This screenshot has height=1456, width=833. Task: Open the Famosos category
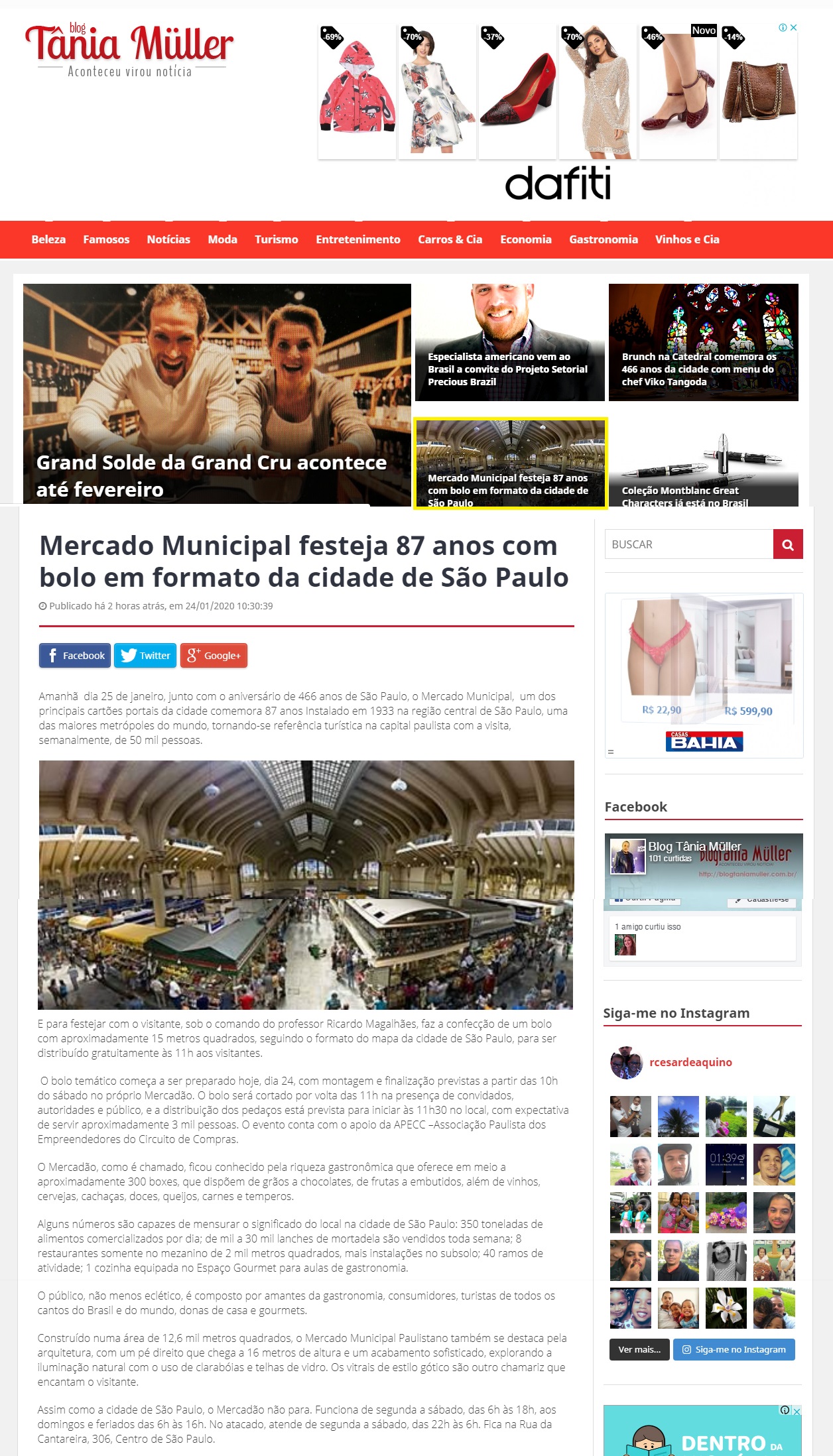click(106, 239)
